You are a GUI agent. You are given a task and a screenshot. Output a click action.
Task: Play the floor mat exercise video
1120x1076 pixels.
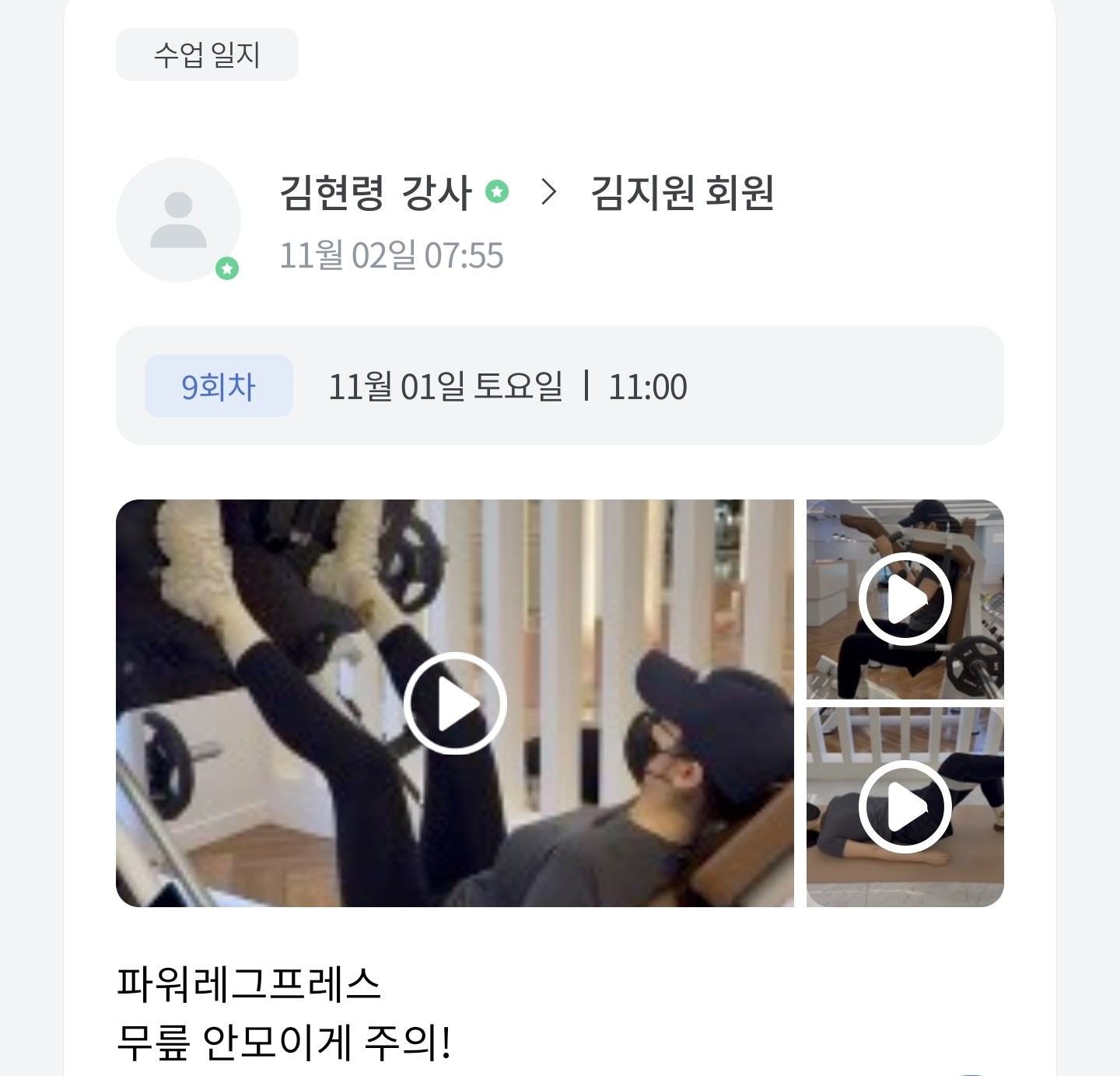(905, 807)
